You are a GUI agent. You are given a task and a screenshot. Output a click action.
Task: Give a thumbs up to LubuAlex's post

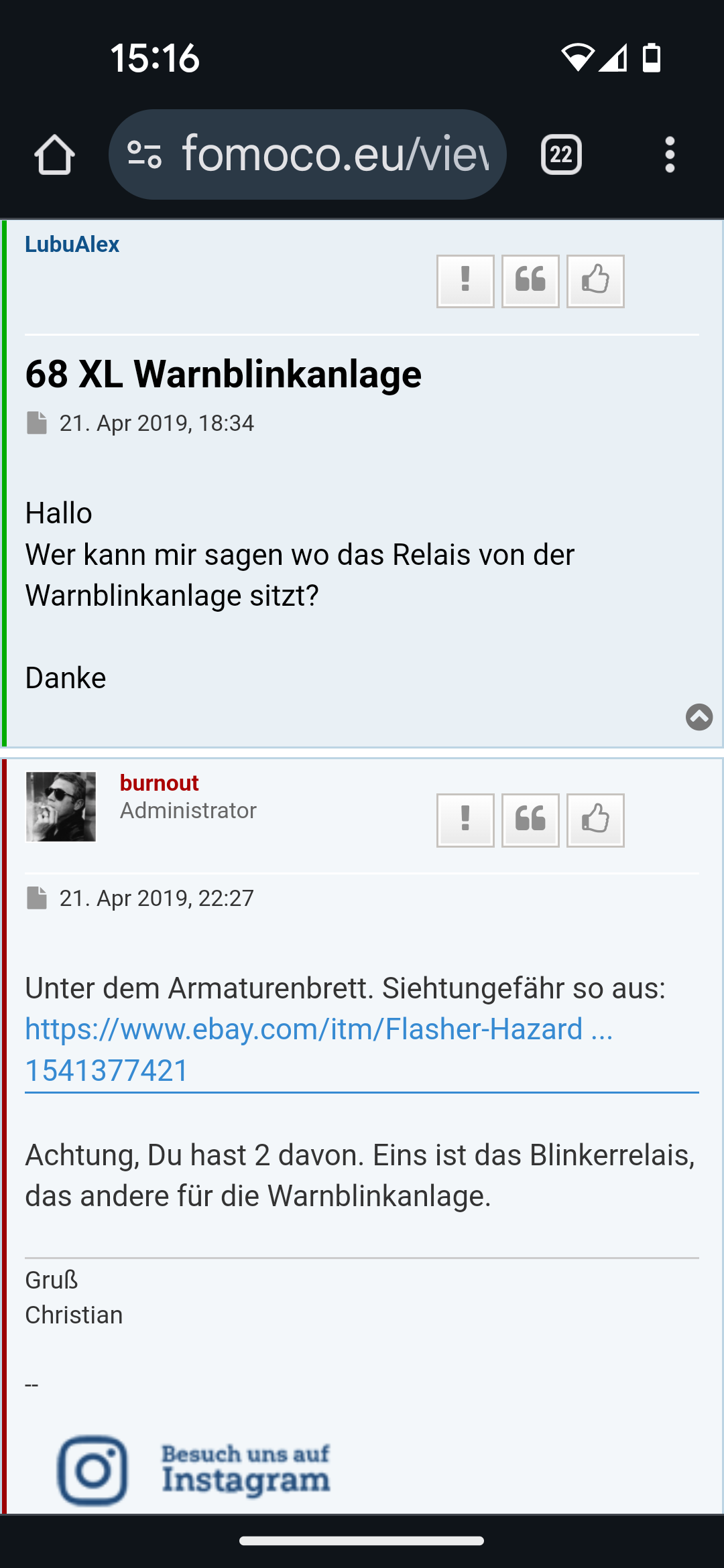pyautogui.click(x=595, y=281)
